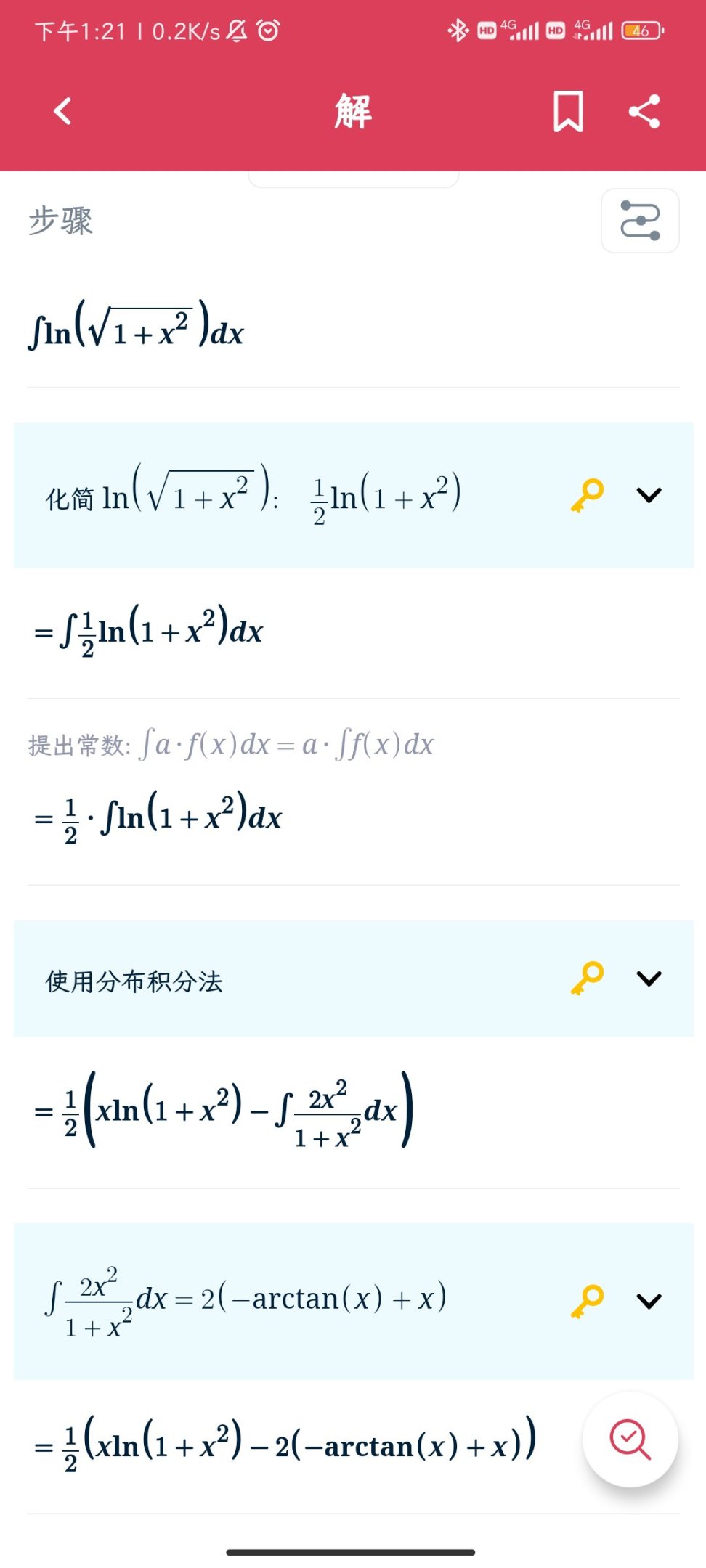The height and width of the screenshot is (1568, 706).
Task: Tap the key icon beside 使用分布积分法
Action: pyautogui.click(x=587, y=979)
